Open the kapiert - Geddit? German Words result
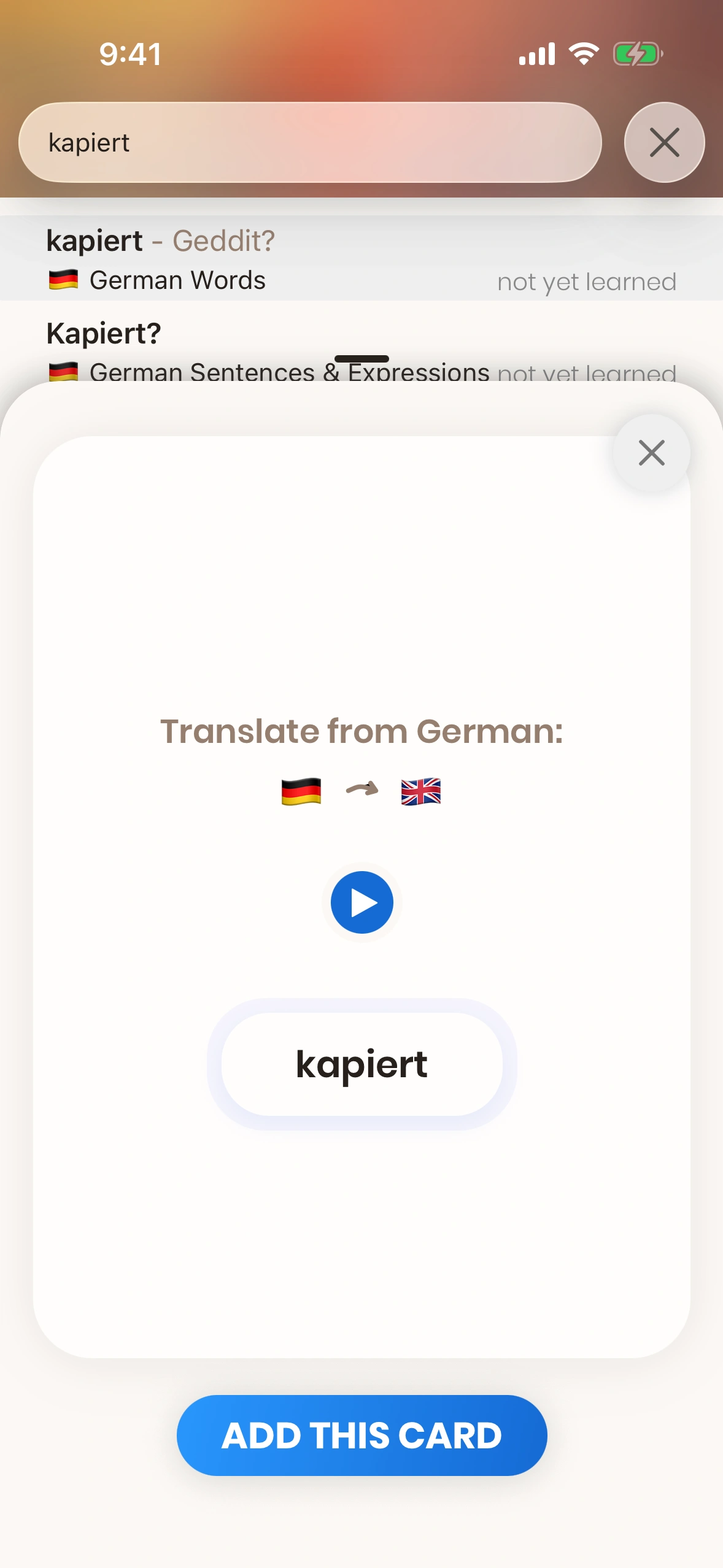Screen dimensions: 723x1568 click(x=361, y=259)
